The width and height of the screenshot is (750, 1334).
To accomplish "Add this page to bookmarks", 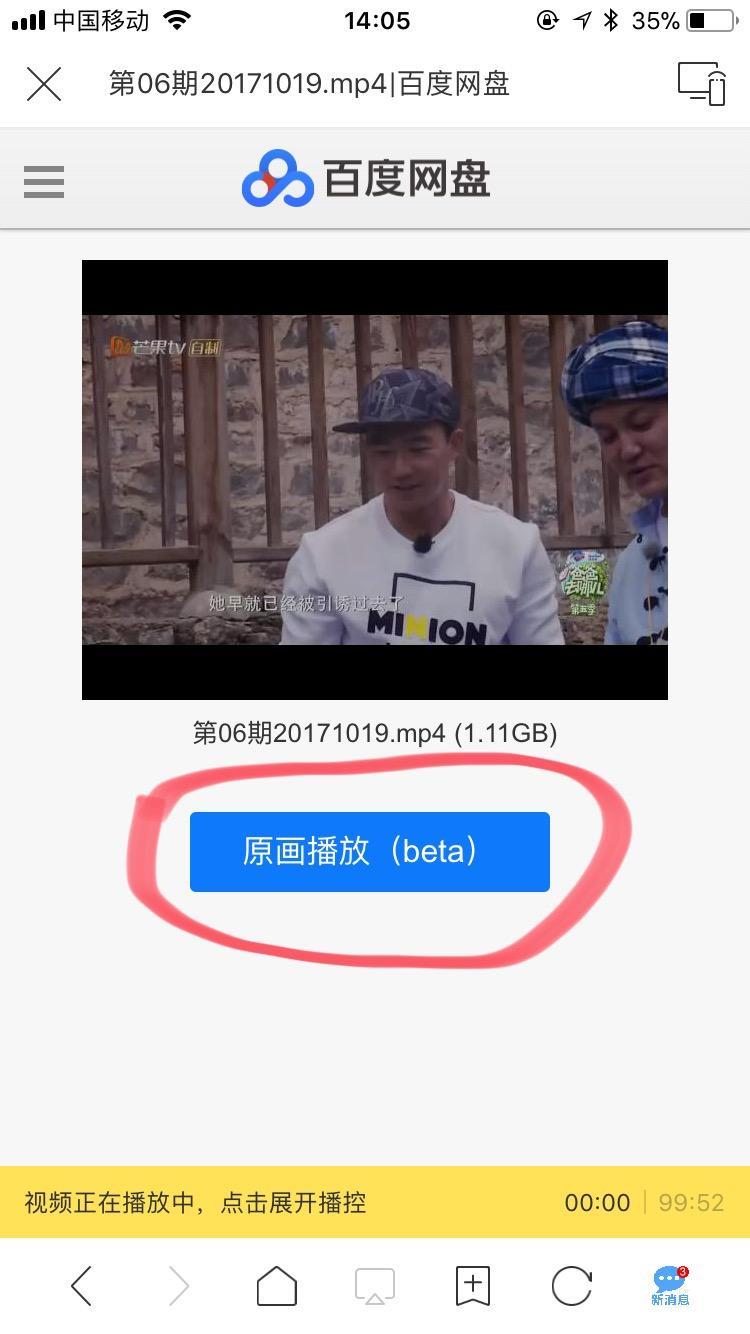I will click(472, 1285).
